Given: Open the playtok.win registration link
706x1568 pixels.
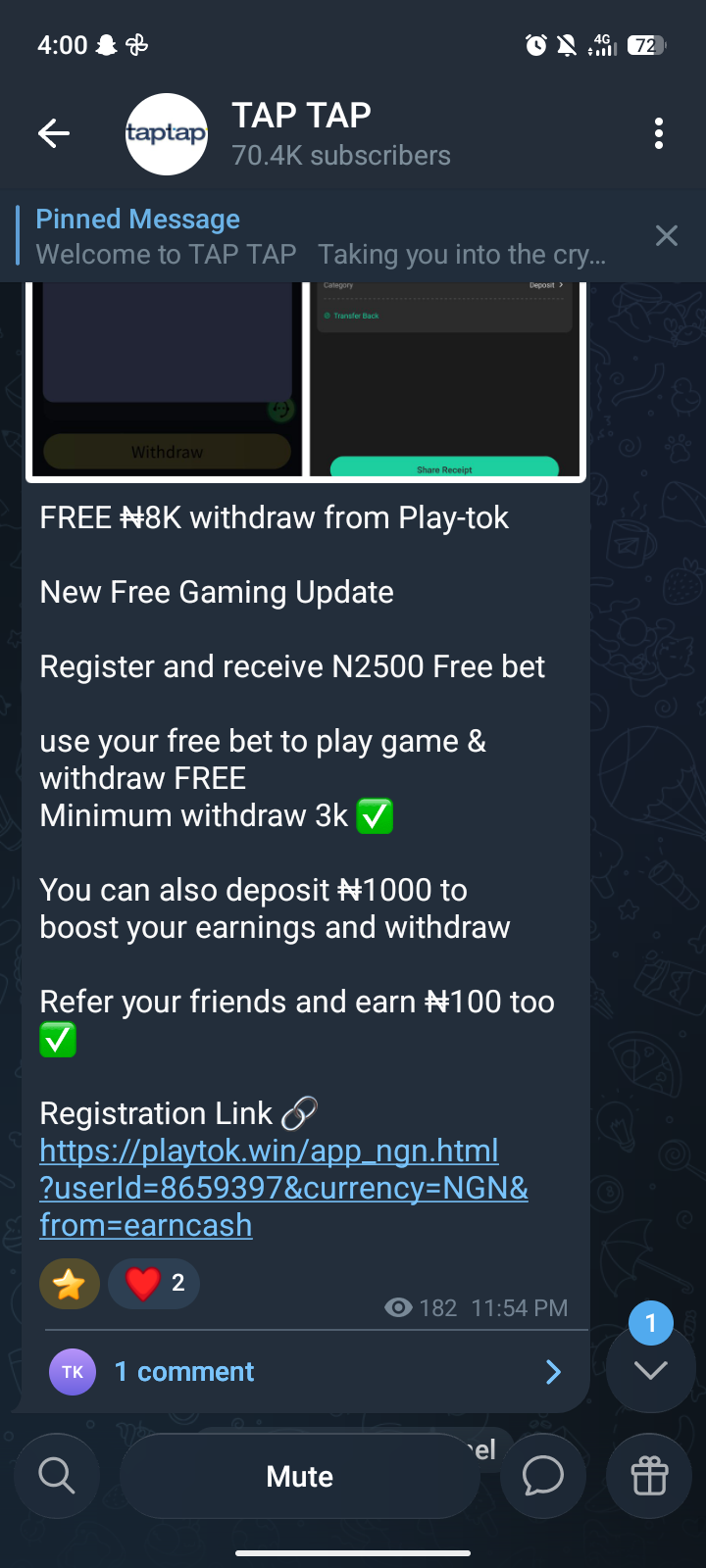Looking at the screenshot, I should 283,1188.
